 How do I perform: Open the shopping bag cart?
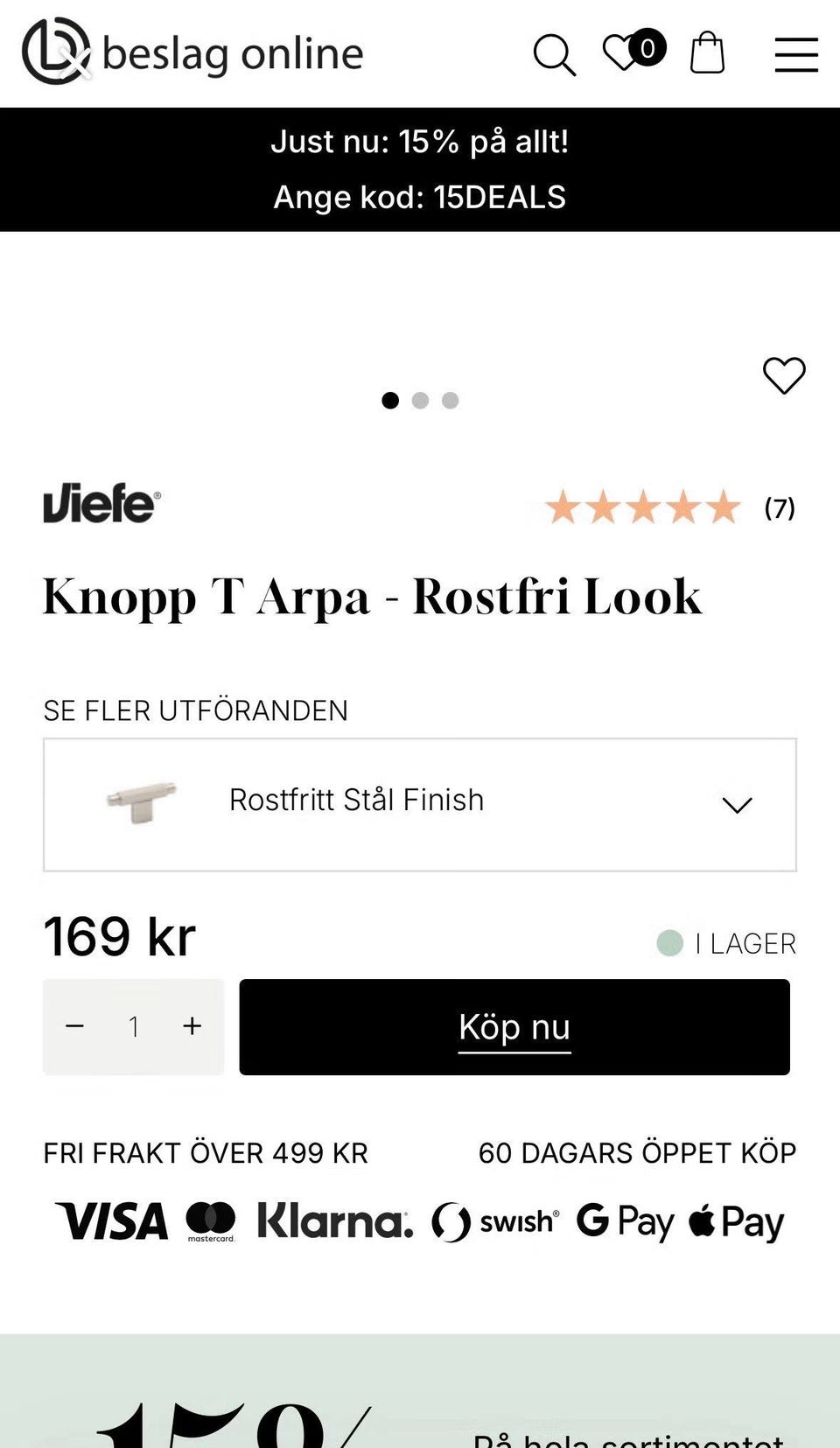point(707,53)
